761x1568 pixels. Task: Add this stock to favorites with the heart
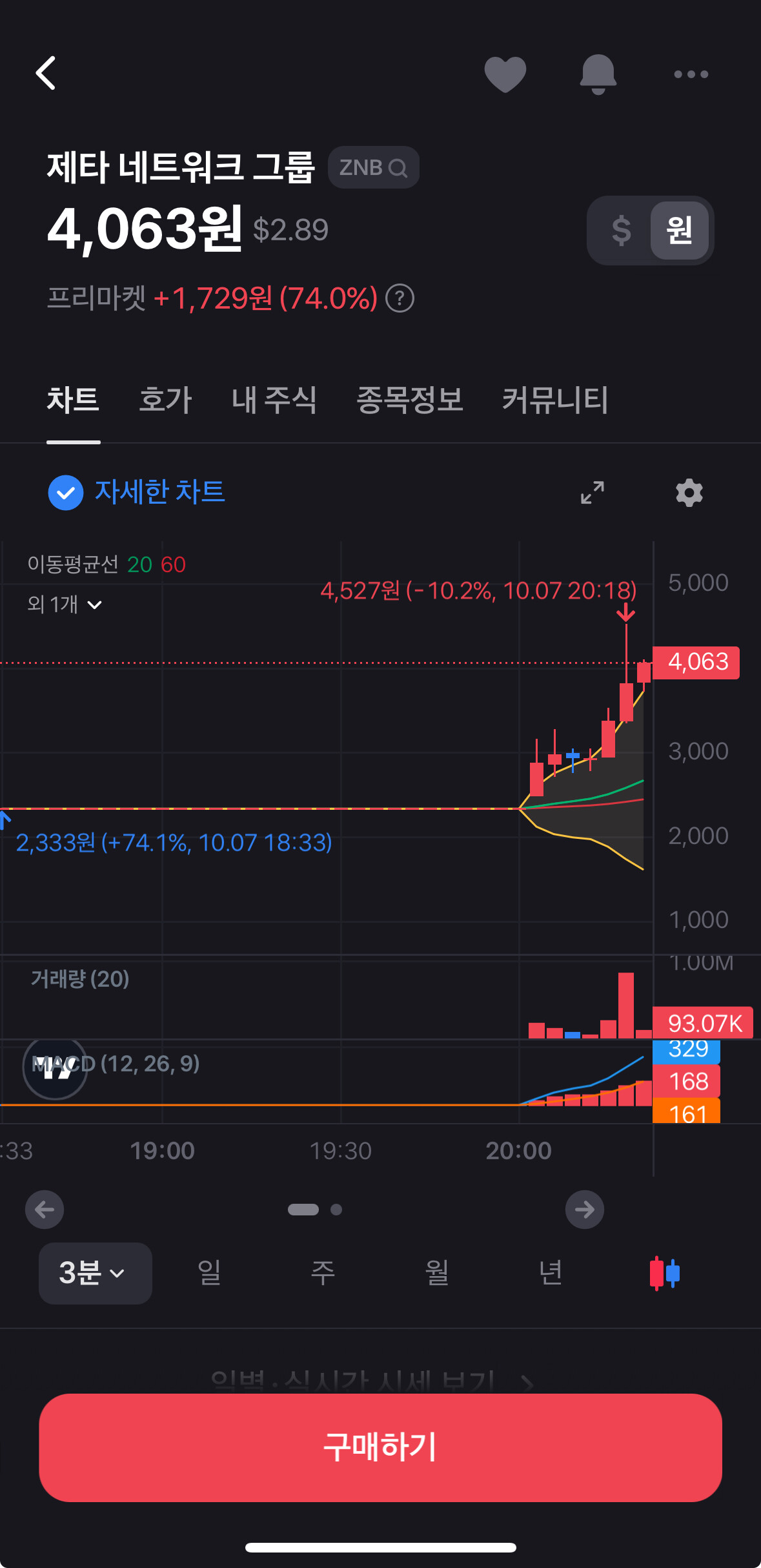point(505,74)
